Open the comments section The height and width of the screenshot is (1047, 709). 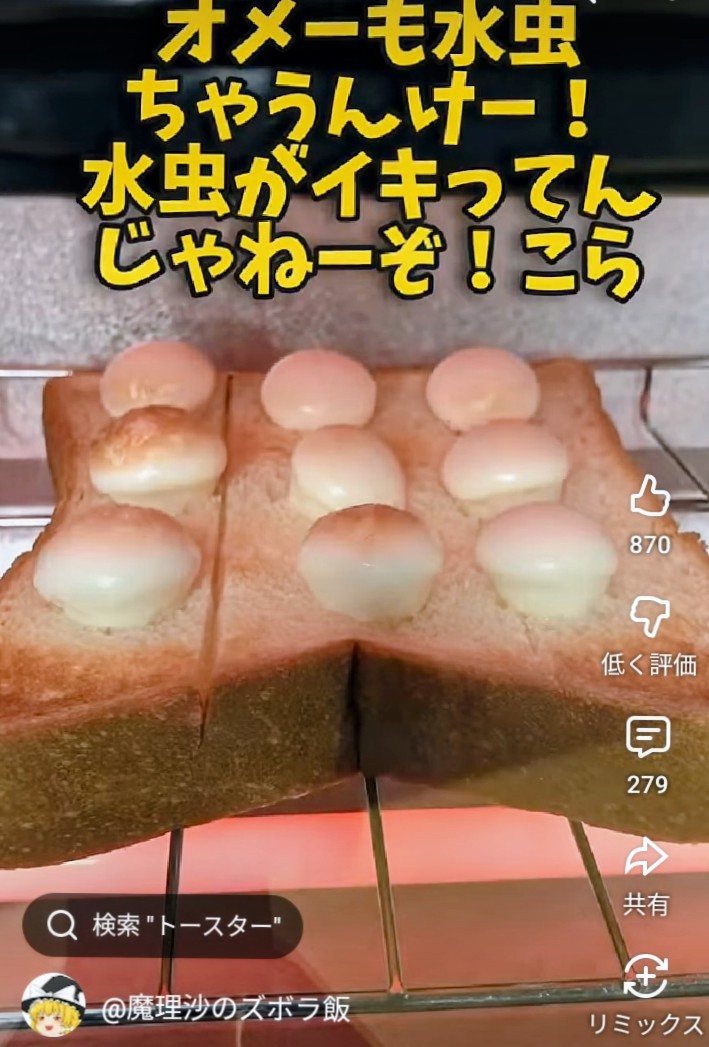click(648, 737)
